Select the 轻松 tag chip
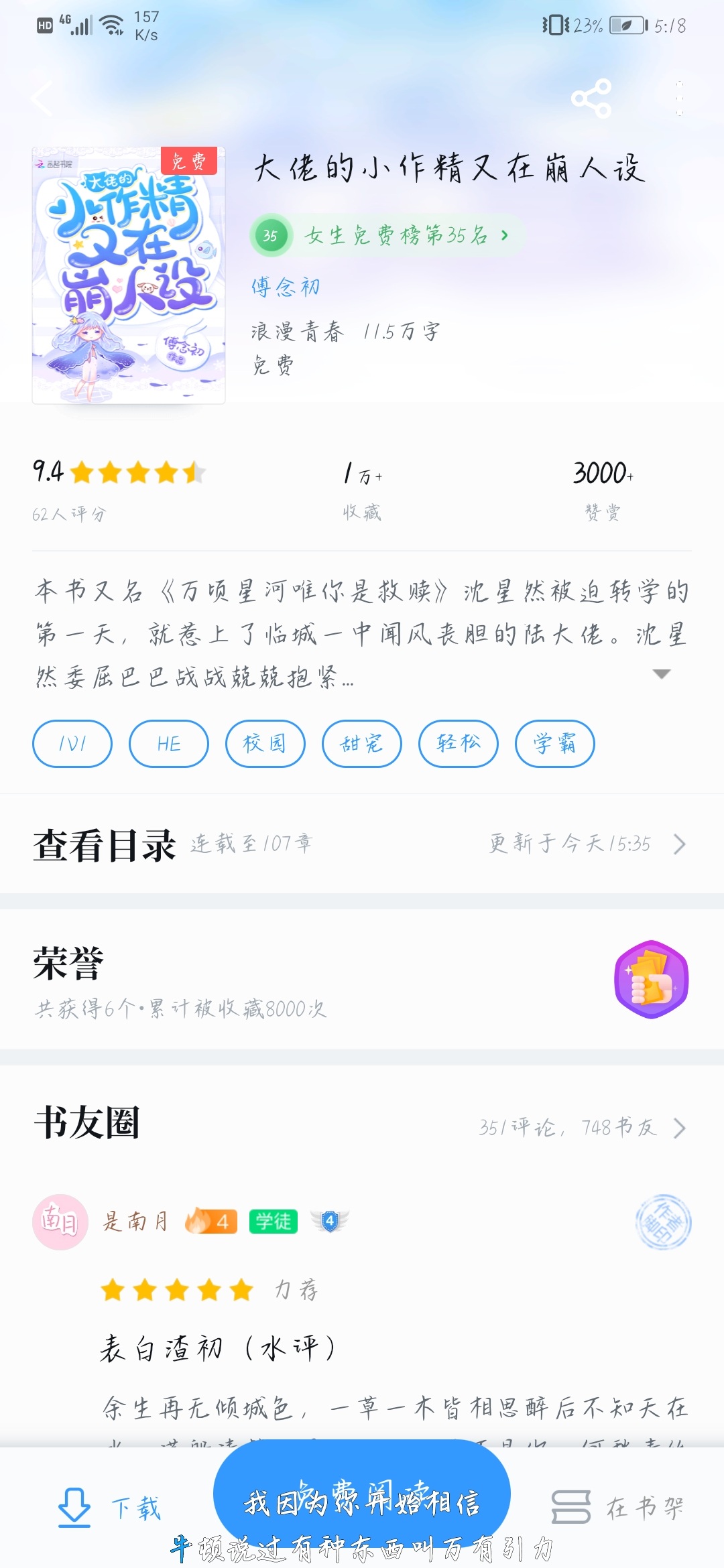The height and width of the screenshot is (1568, 724). pyautogui.click(x=459, y=744)
